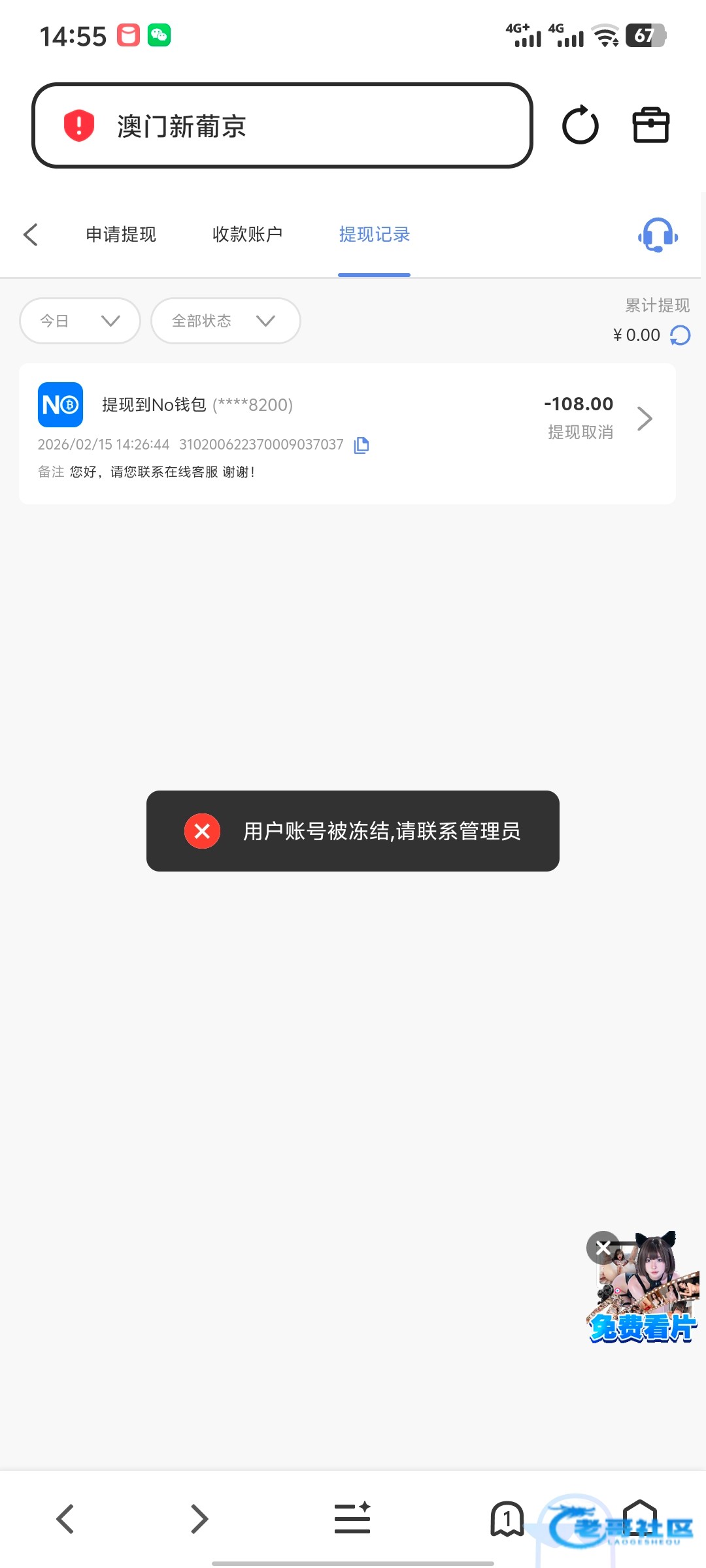
Task: Contact customer service via headset icon
Action: click(x=658, y=235)
